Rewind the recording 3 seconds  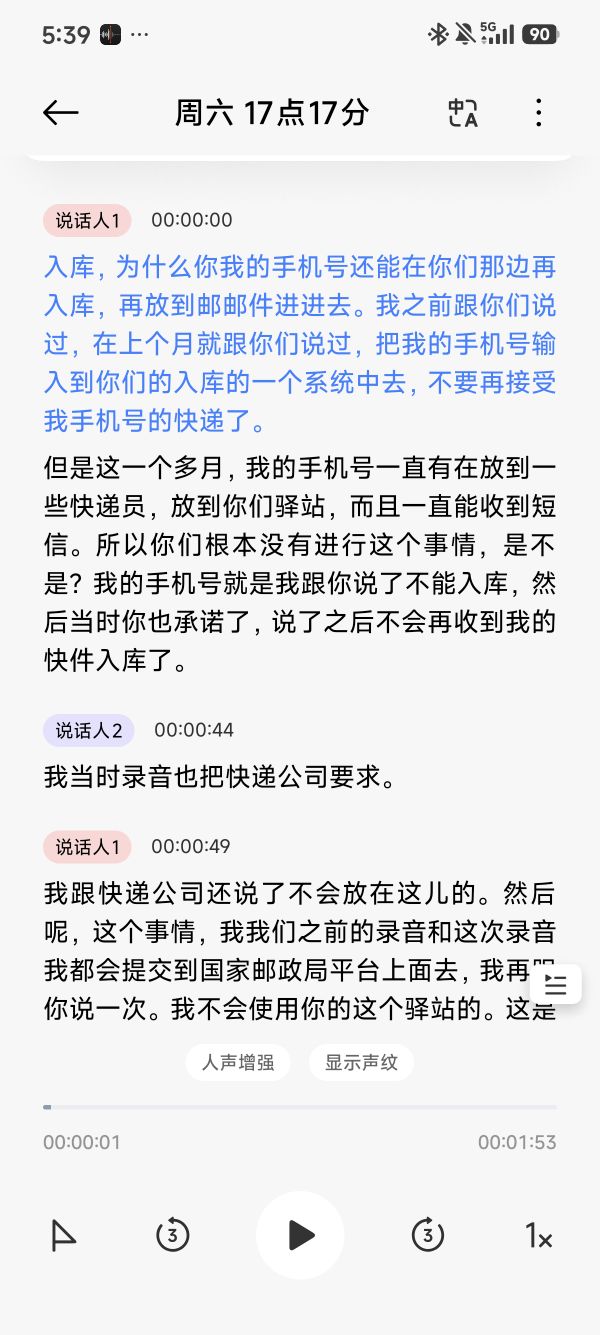173,1236
